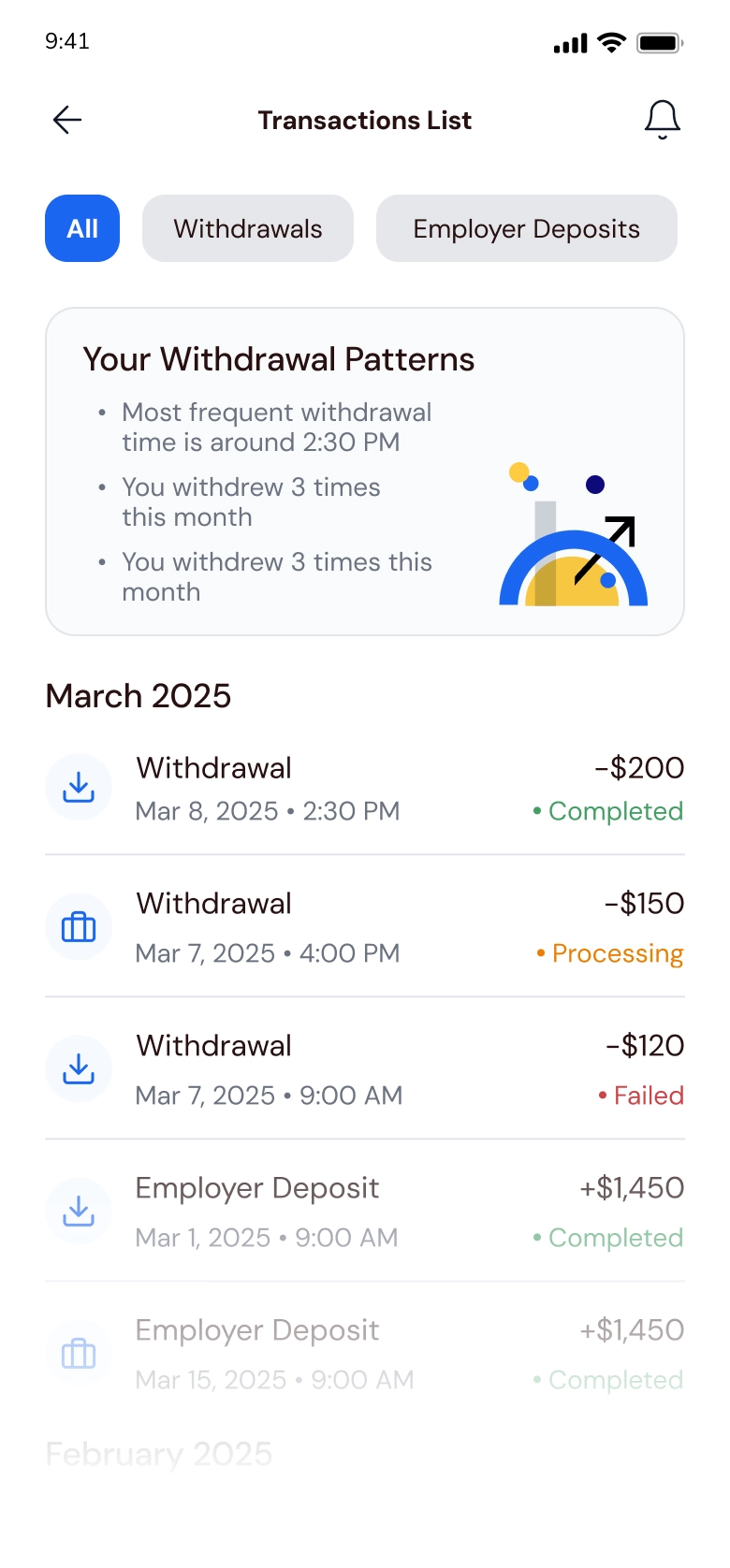The image size is (730, 1568).
Task: Open the notifications bell
Action: pos(662,120)
